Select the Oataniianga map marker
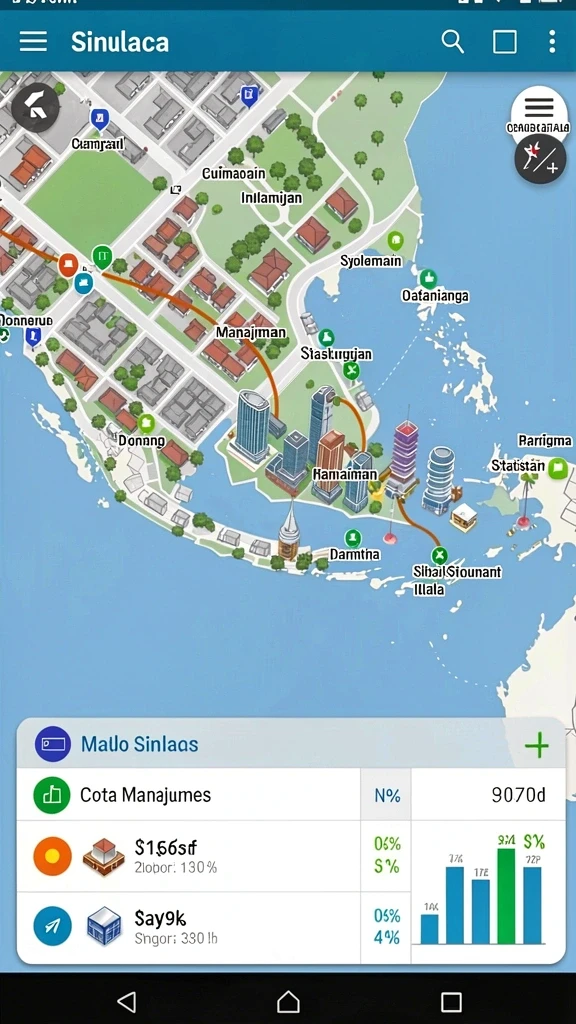This screenshot has height=1024, width=576. (x=428, y=279)
